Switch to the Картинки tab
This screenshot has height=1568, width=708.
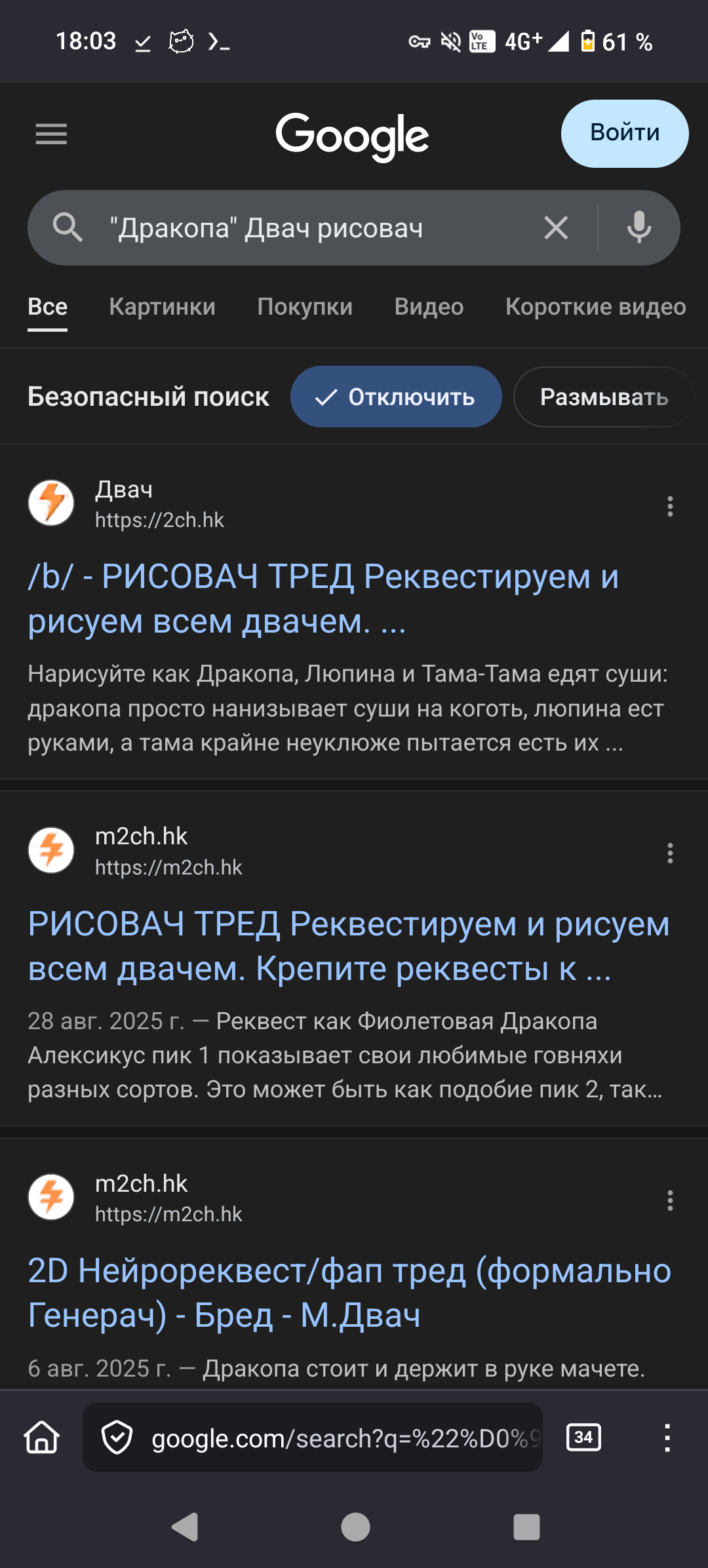[162, 306]
